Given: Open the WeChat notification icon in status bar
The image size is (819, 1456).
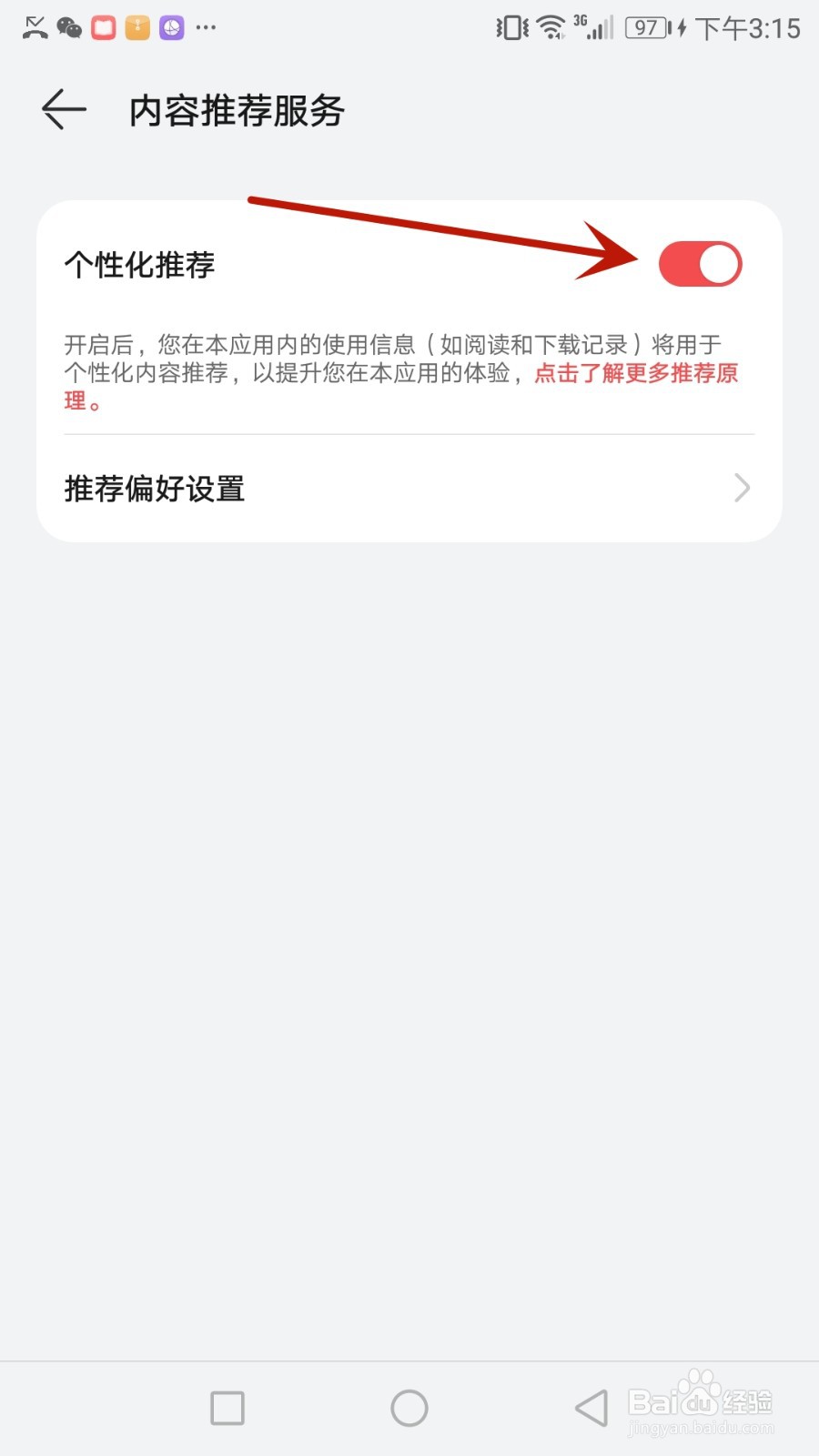Looking at the screenshot, I should click(x=69, y=26).
